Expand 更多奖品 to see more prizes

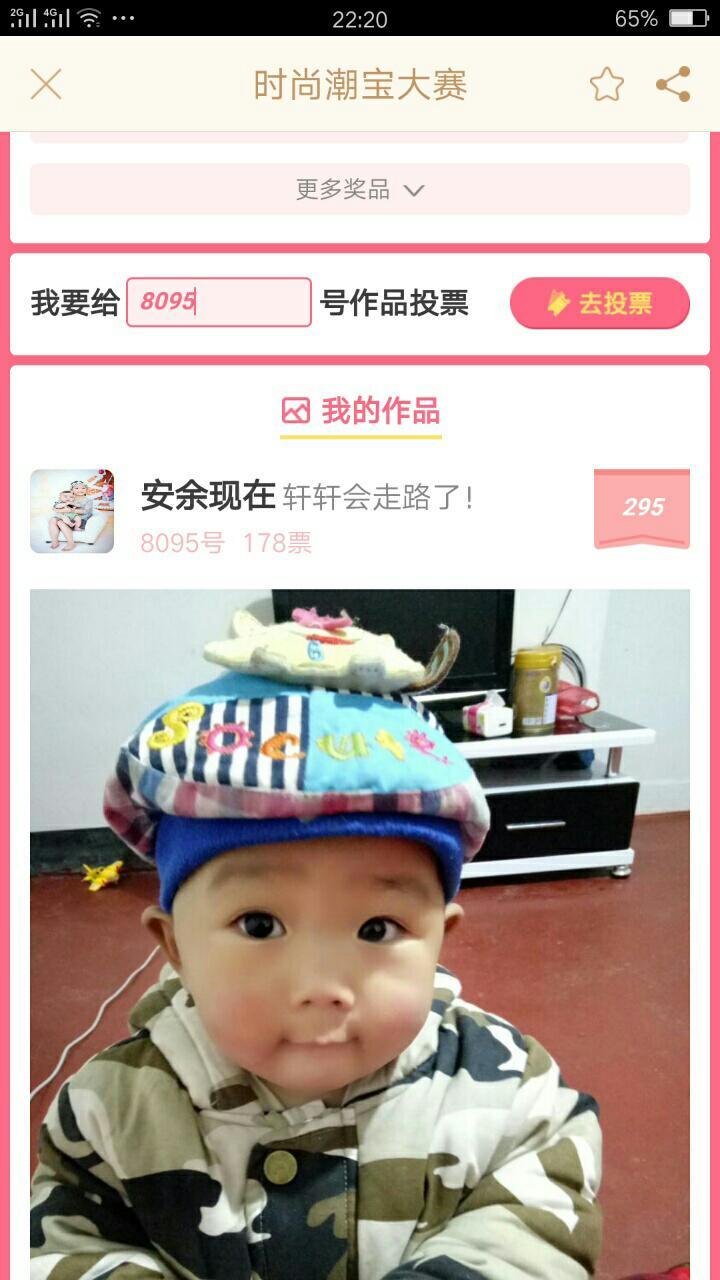click(360, 190)
